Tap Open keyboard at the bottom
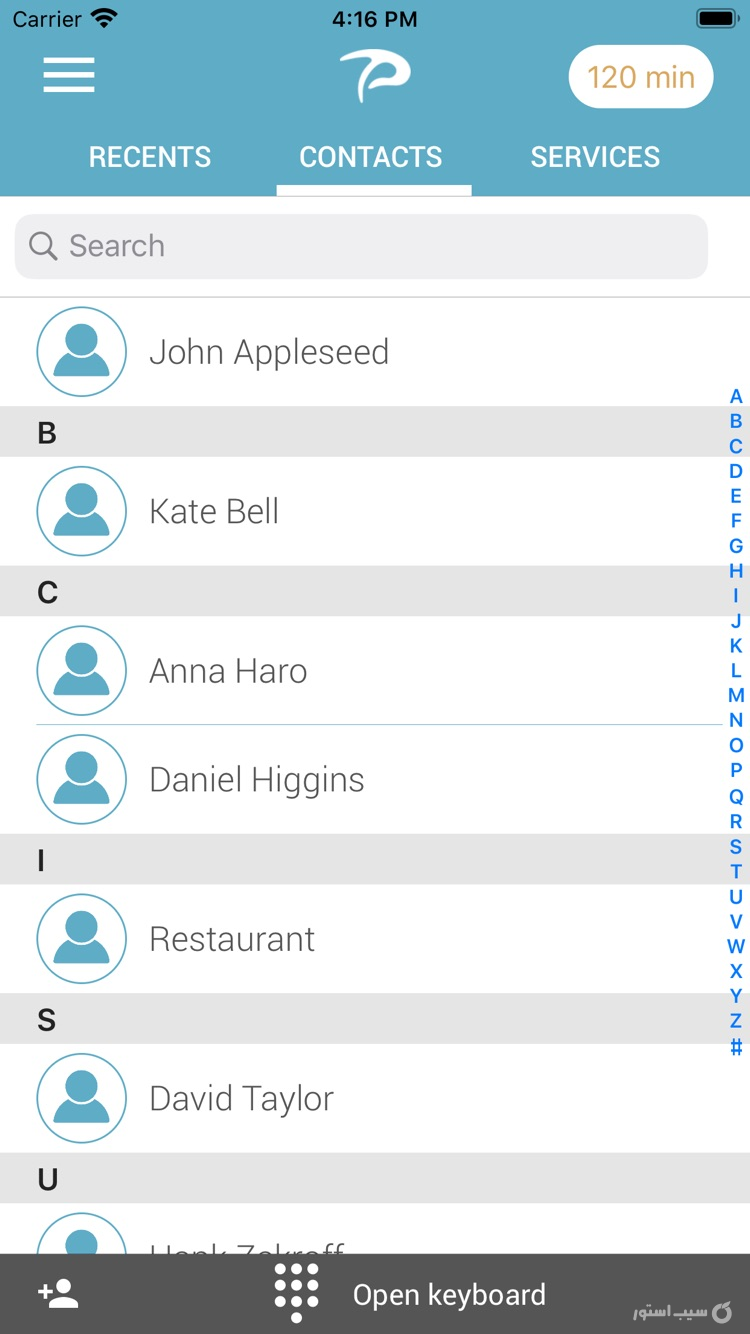Viewport: 750px width, 1334px height. click(x=450, y=1293)
